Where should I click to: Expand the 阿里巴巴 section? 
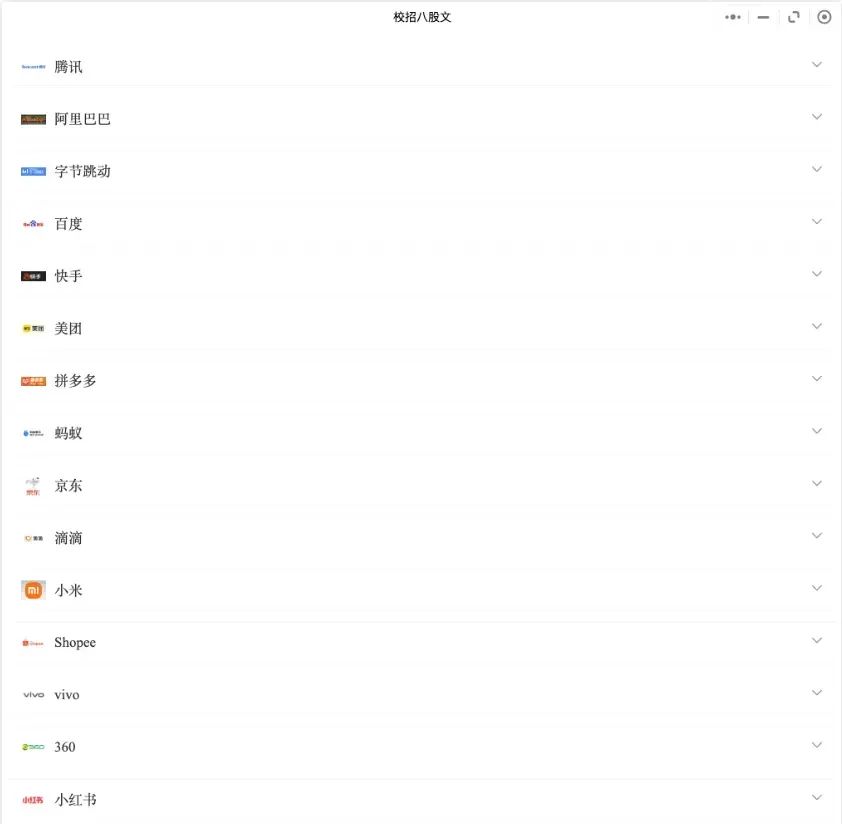click(816, 117)
